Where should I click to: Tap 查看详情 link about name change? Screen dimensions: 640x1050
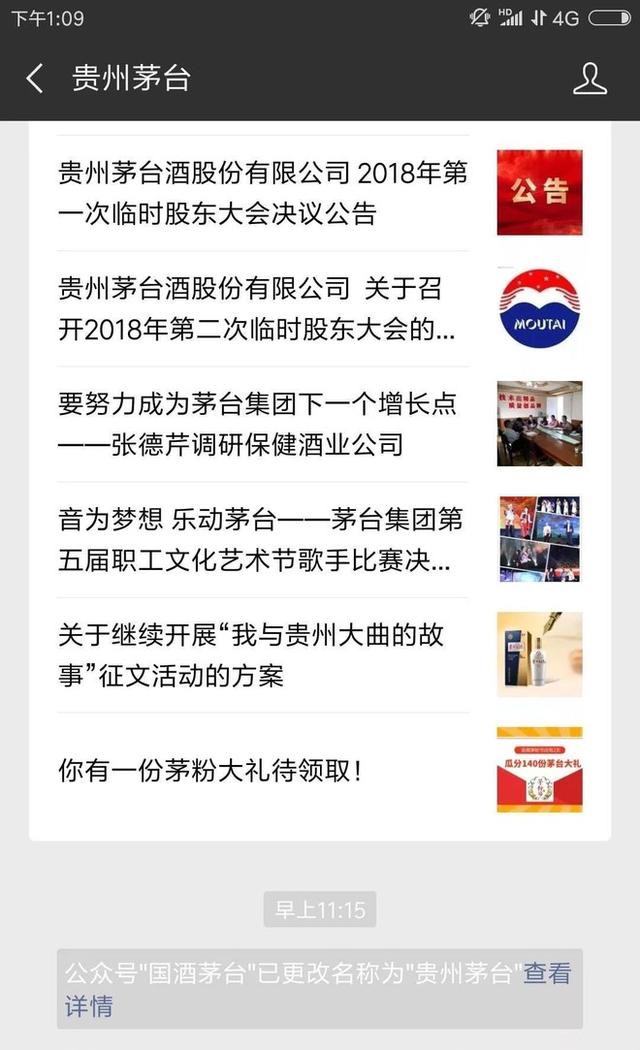pyautogui.click(x=548, y=974)
